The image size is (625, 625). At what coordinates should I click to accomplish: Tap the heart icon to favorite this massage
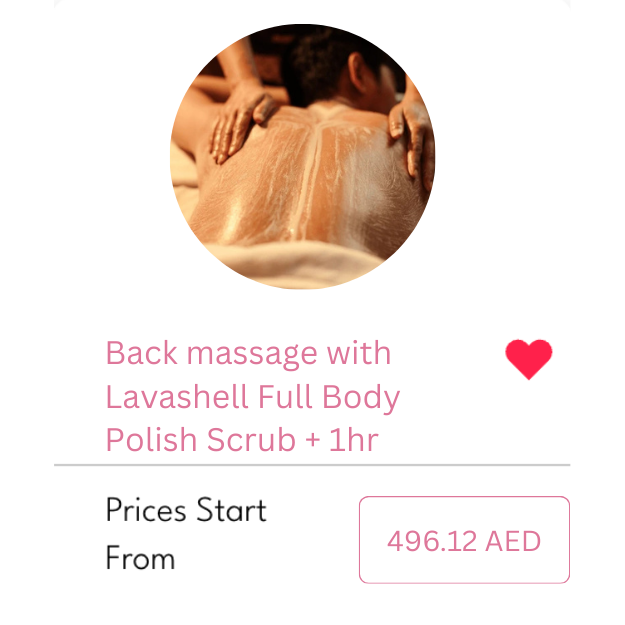[x=528, y=359]
